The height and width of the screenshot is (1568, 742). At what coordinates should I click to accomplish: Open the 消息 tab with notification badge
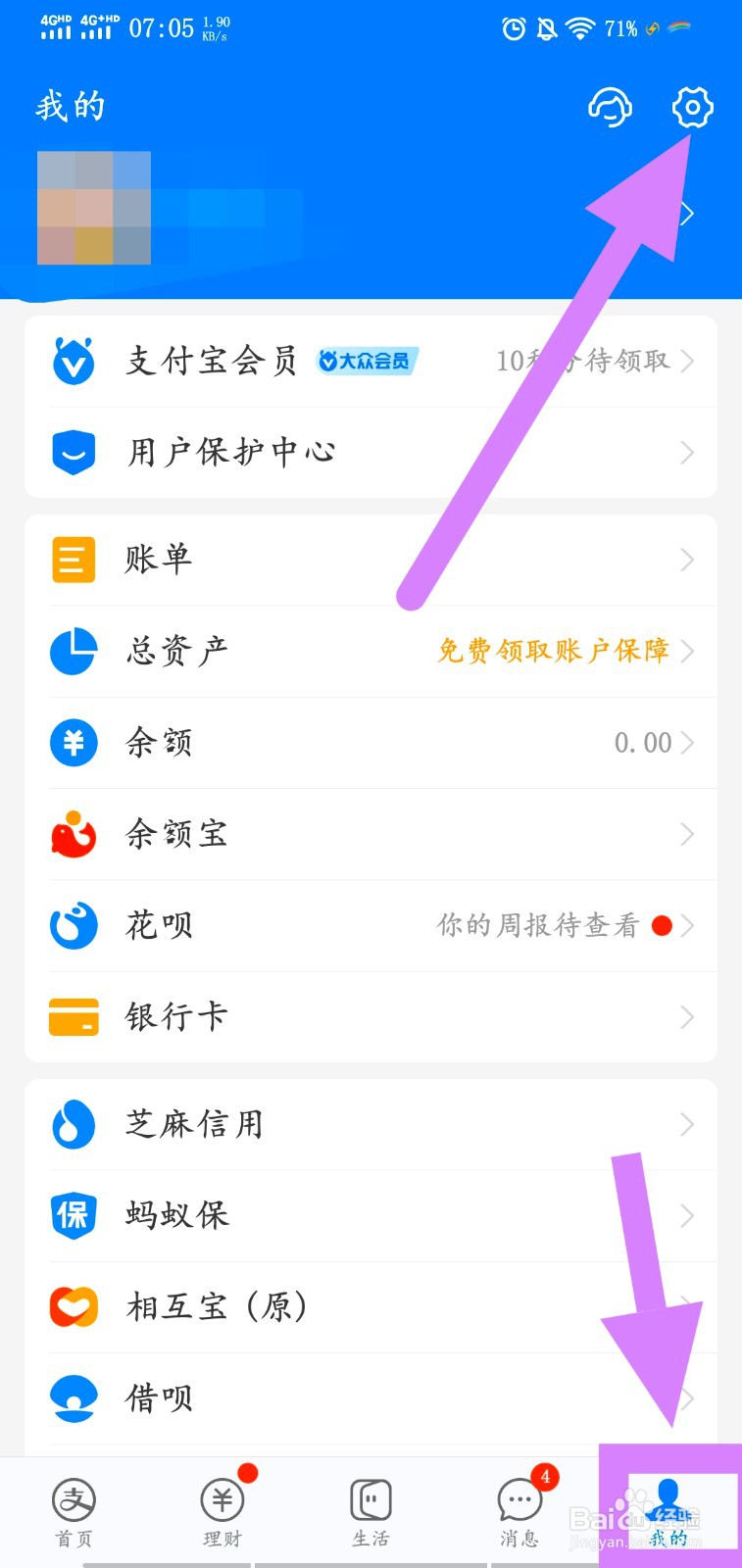click(x=519, y=1509)
